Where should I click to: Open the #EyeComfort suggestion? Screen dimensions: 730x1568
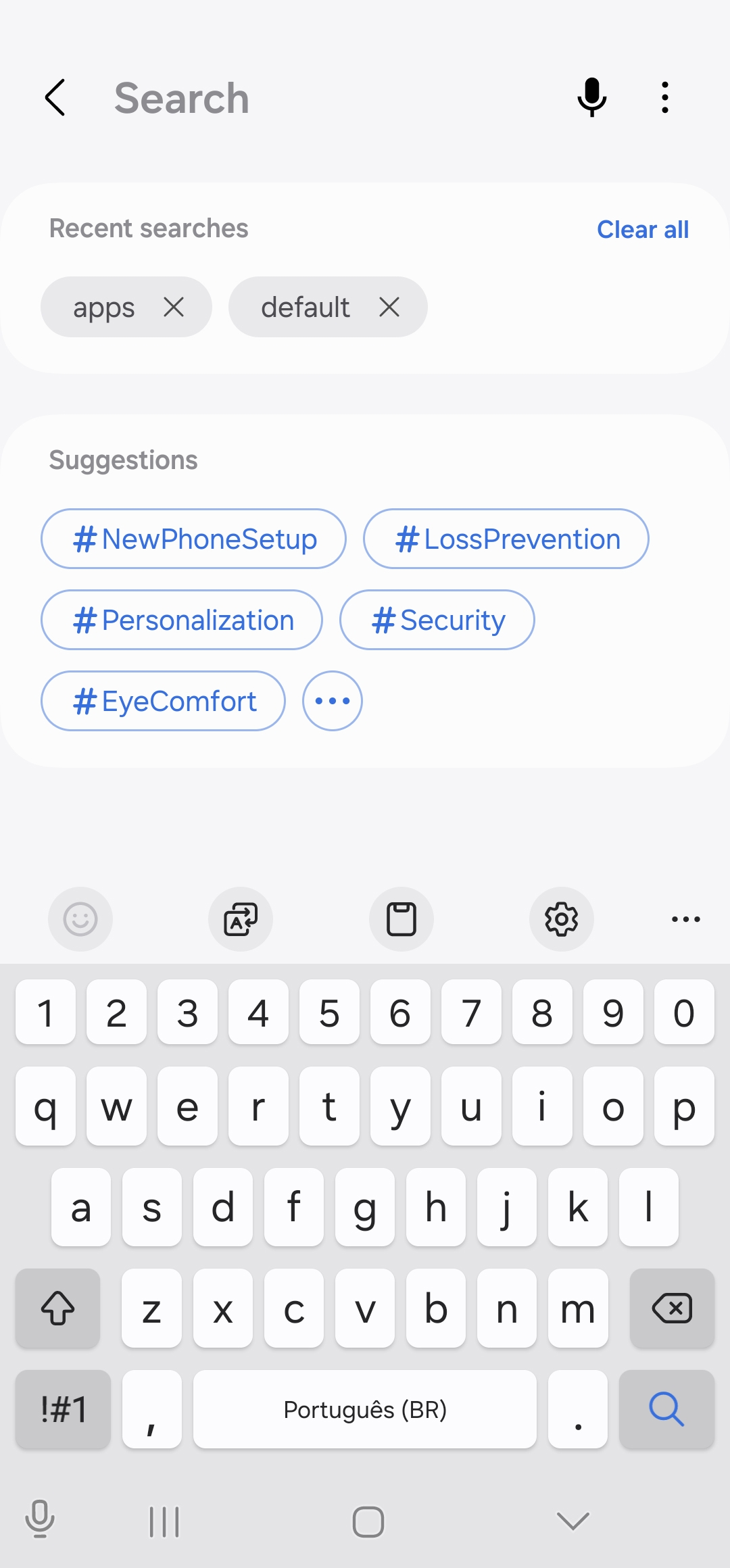[x=163, y=701]
